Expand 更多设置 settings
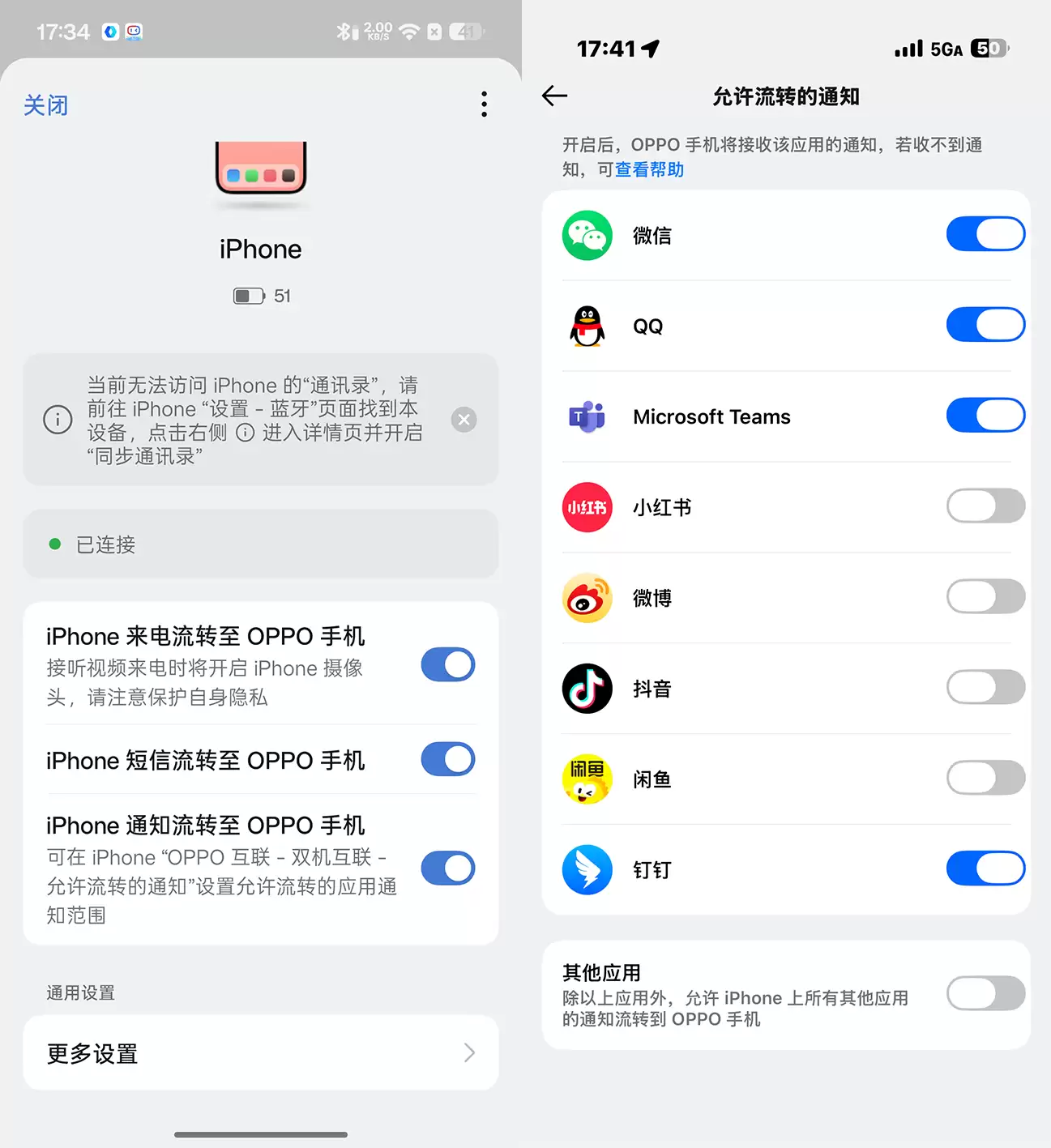The image size is (1051, 1148). click(260, 1052)
